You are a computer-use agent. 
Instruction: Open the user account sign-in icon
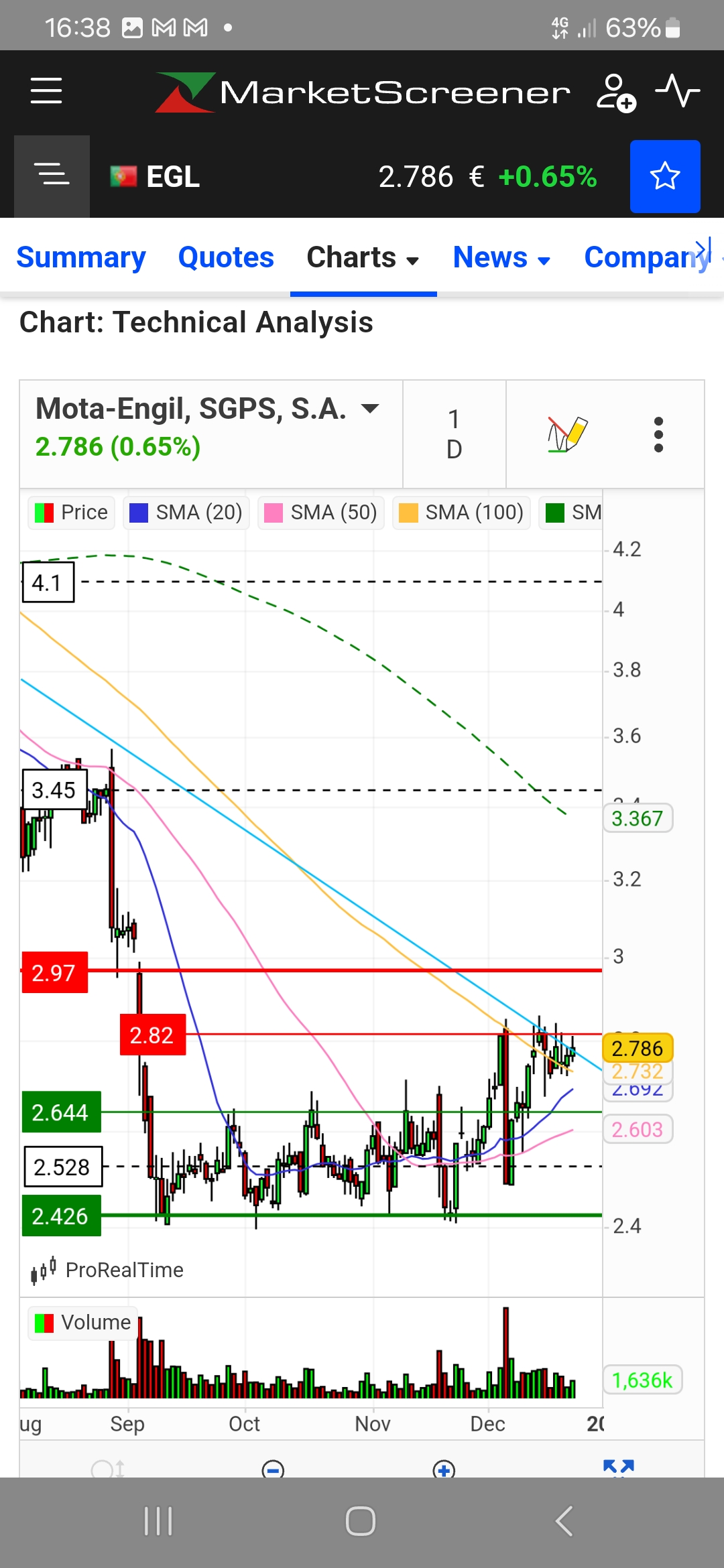pos(615,92)
